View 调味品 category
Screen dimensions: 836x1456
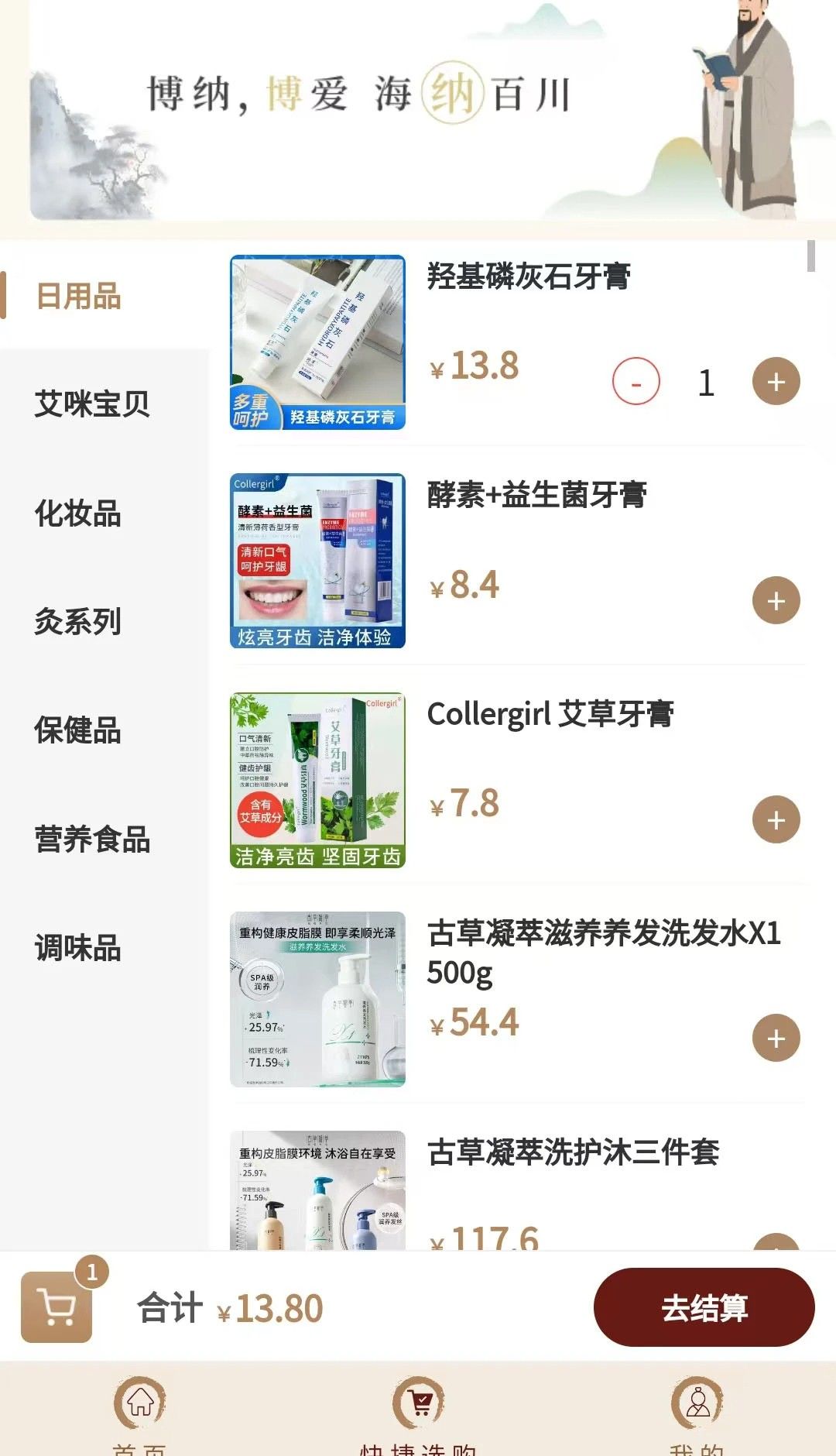tap(78, 948)
